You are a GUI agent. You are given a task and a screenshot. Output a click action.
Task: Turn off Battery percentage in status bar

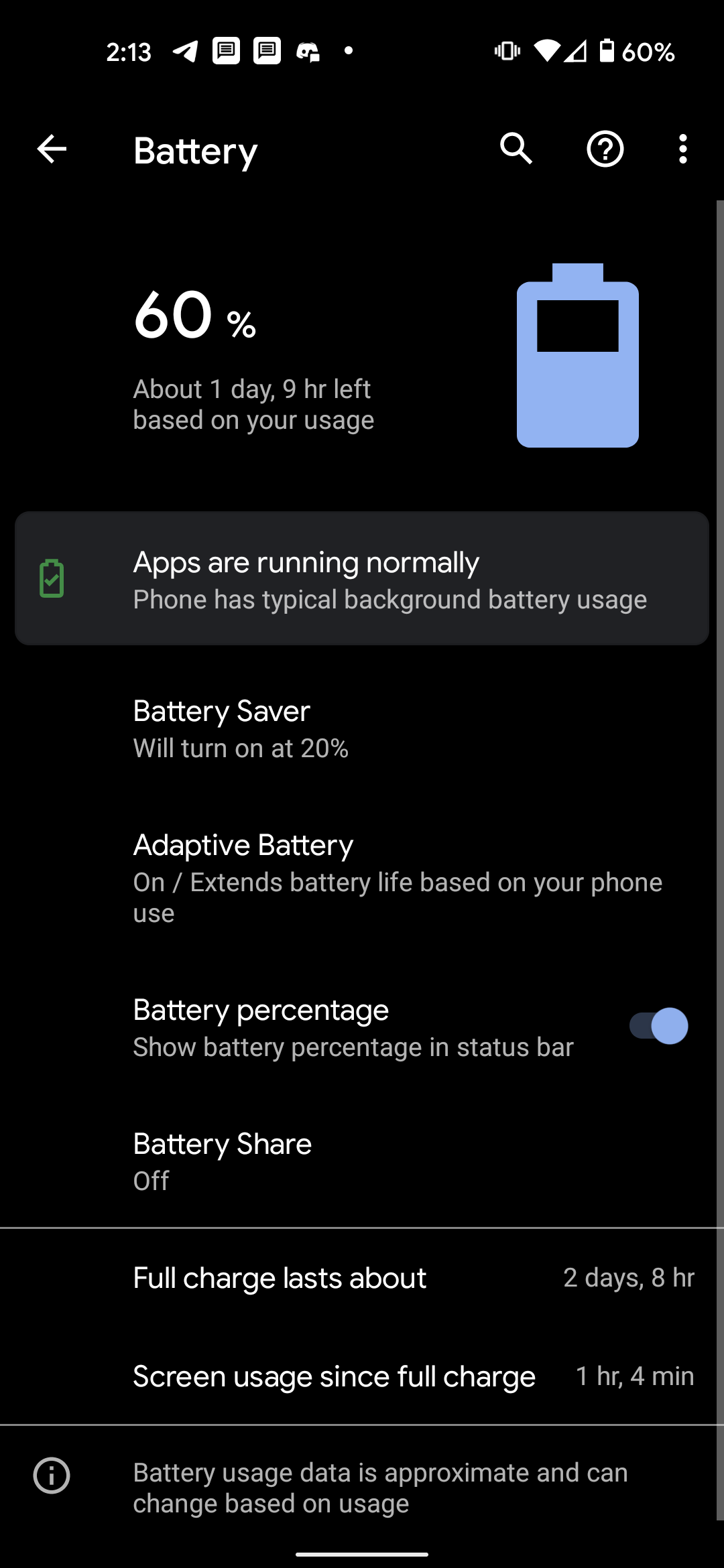tap(658, 1027)
